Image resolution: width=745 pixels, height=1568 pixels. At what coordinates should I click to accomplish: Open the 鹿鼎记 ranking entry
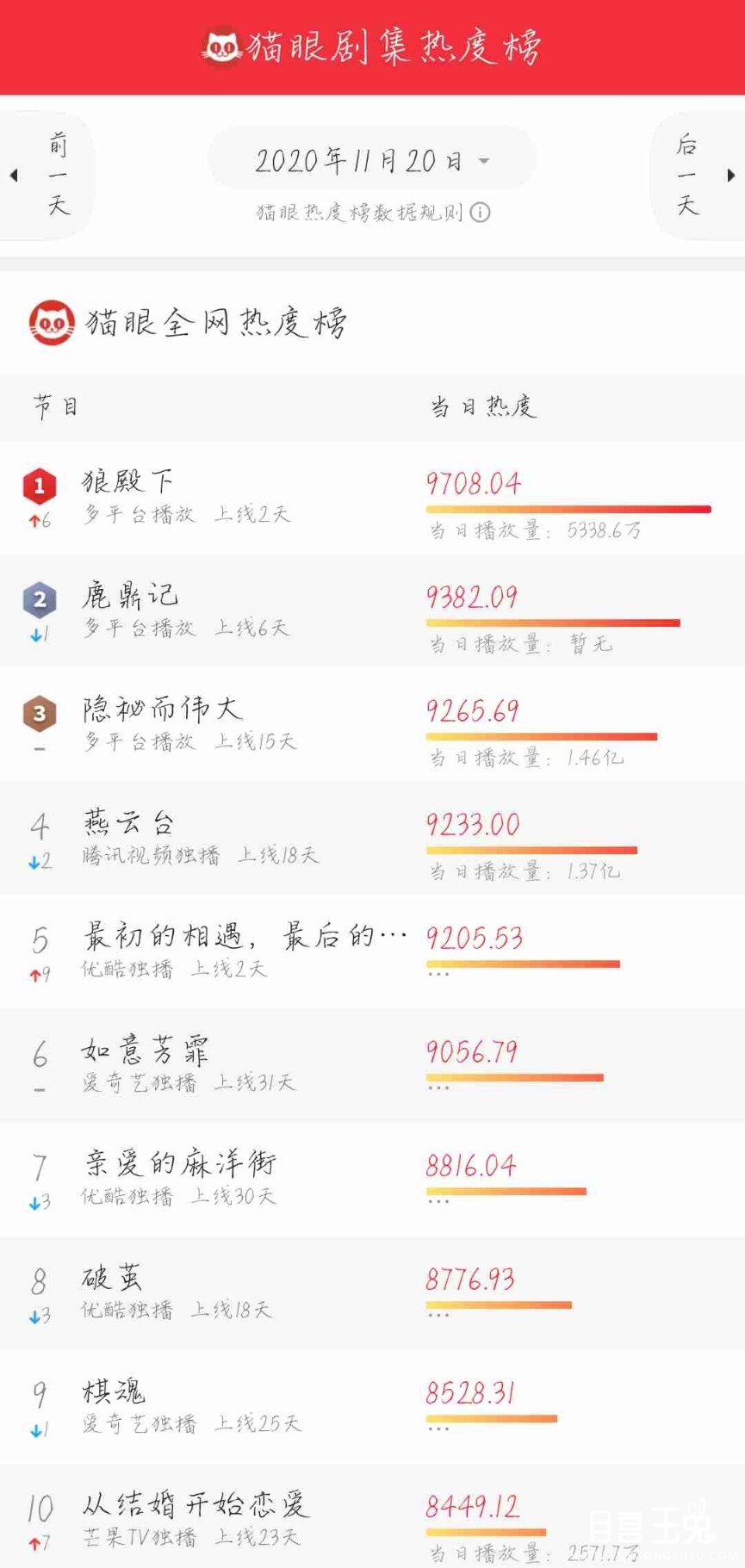coord(372,611)
